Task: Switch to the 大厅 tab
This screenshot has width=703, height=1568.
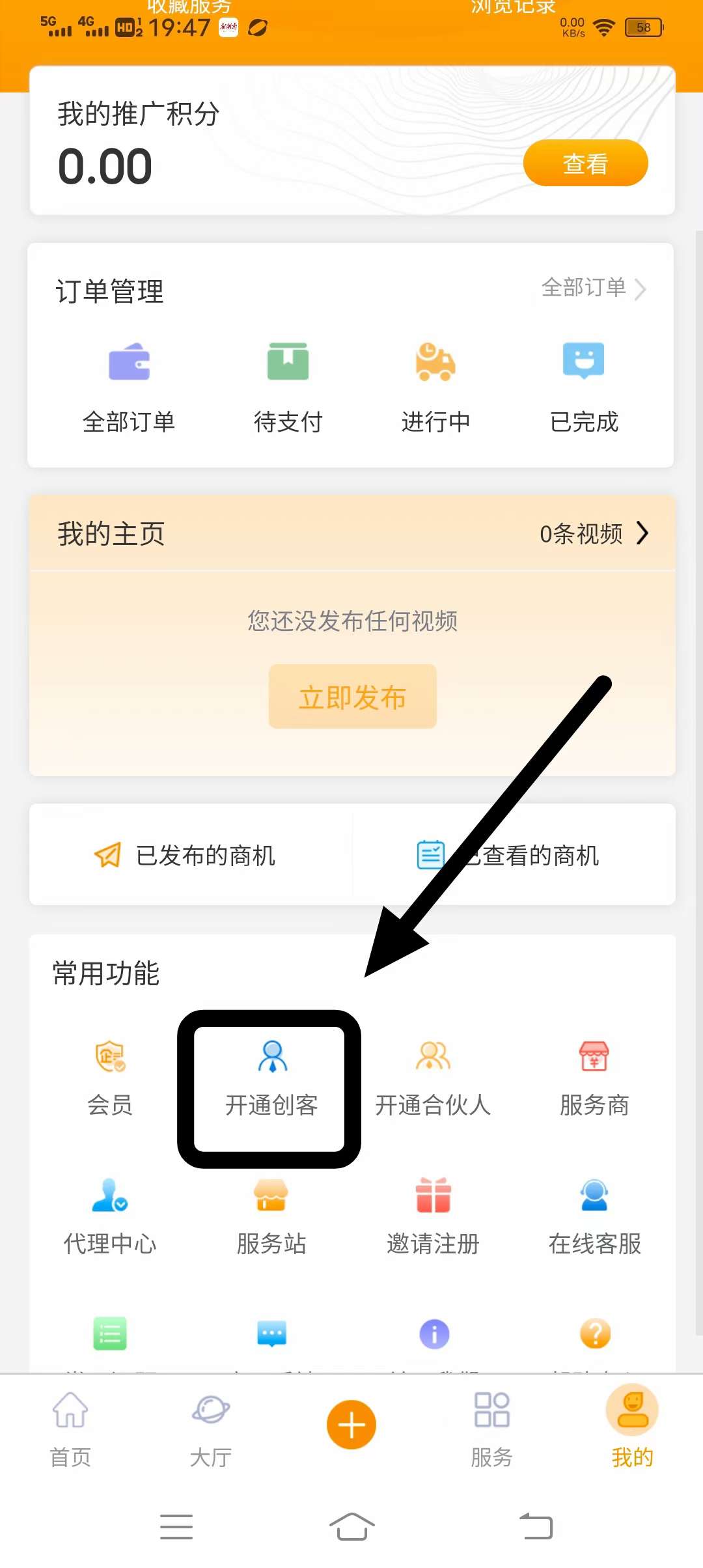Action: [211, 1429]
